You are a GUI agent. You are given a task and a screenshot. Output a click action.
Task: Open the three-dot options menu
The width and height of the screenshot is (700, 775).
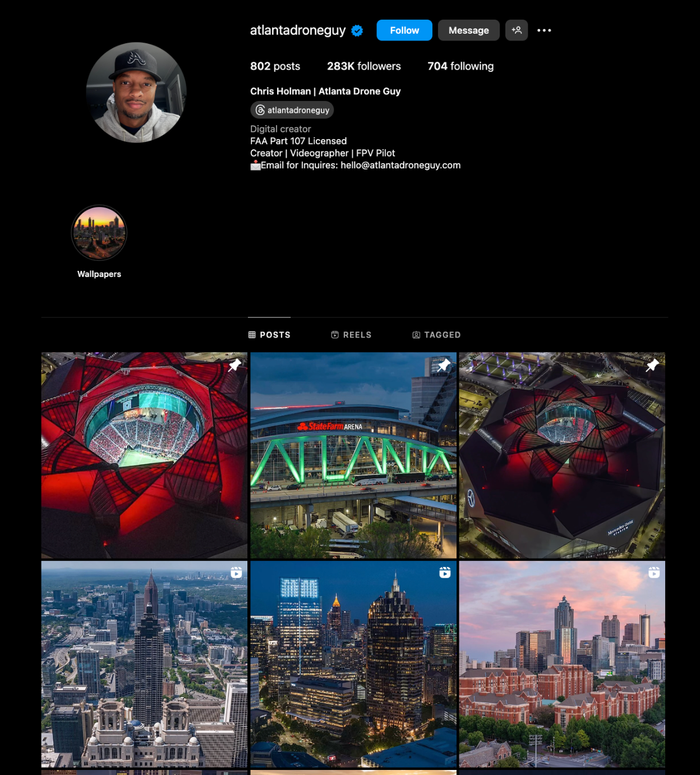(x=544, y=30)
